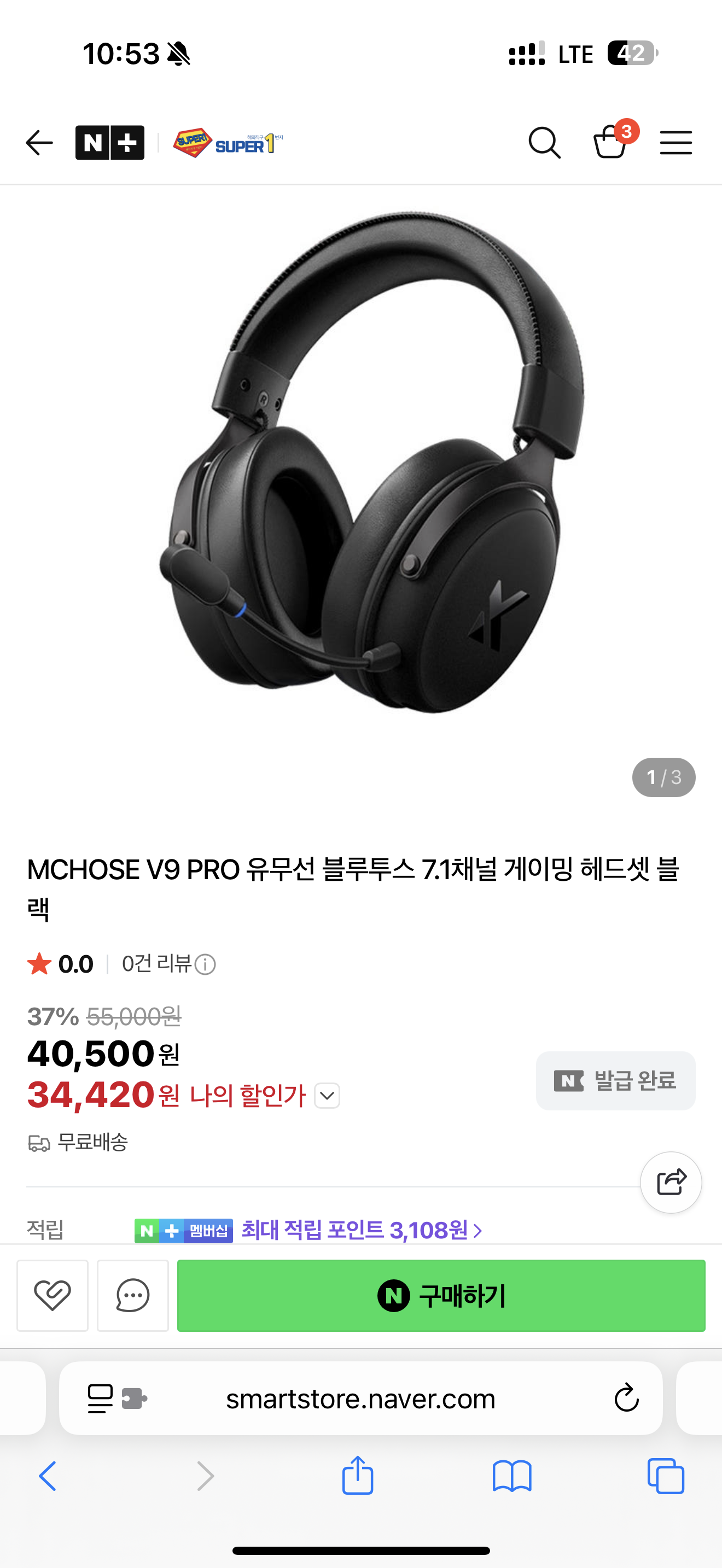Expand the 나의 할인가 price details
The image size is (722, 1568).
pyautogui.click(x=327, y=1096)
